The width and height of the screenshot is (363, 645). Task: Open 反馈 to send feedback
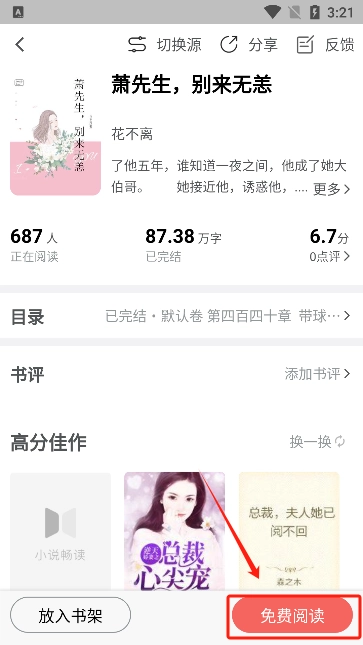click(325, 44)
